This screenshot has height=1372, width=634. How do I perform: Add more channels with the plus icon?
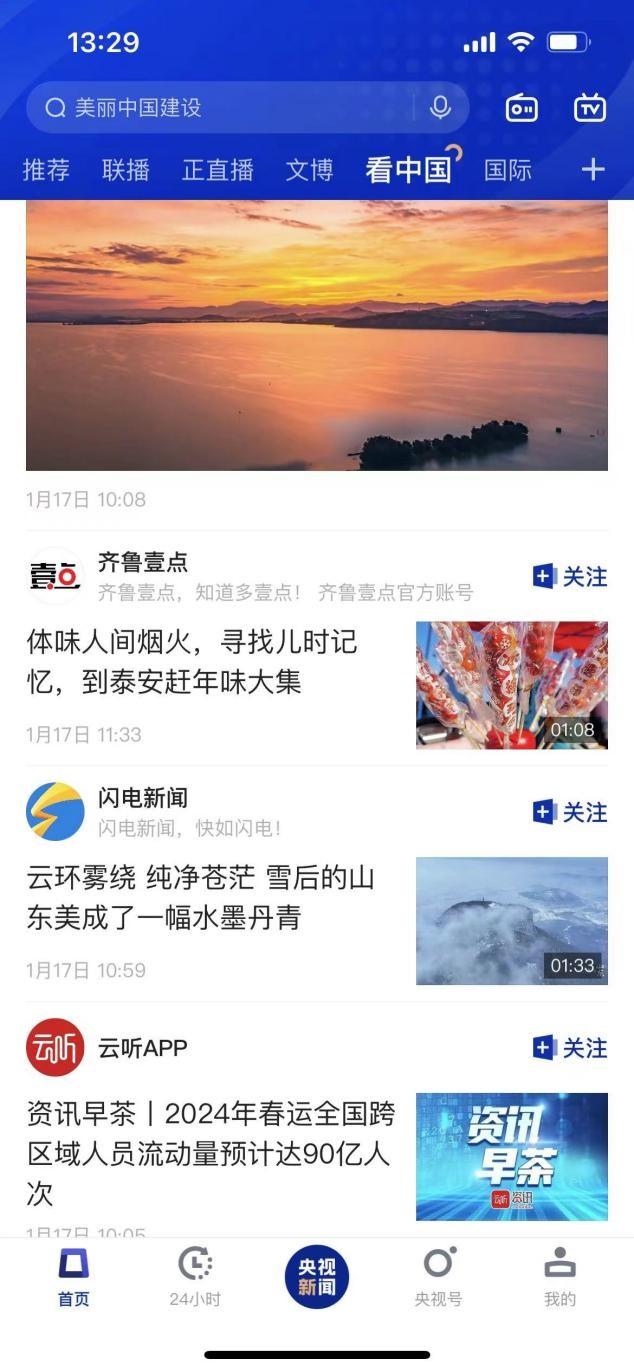(593, 170)
